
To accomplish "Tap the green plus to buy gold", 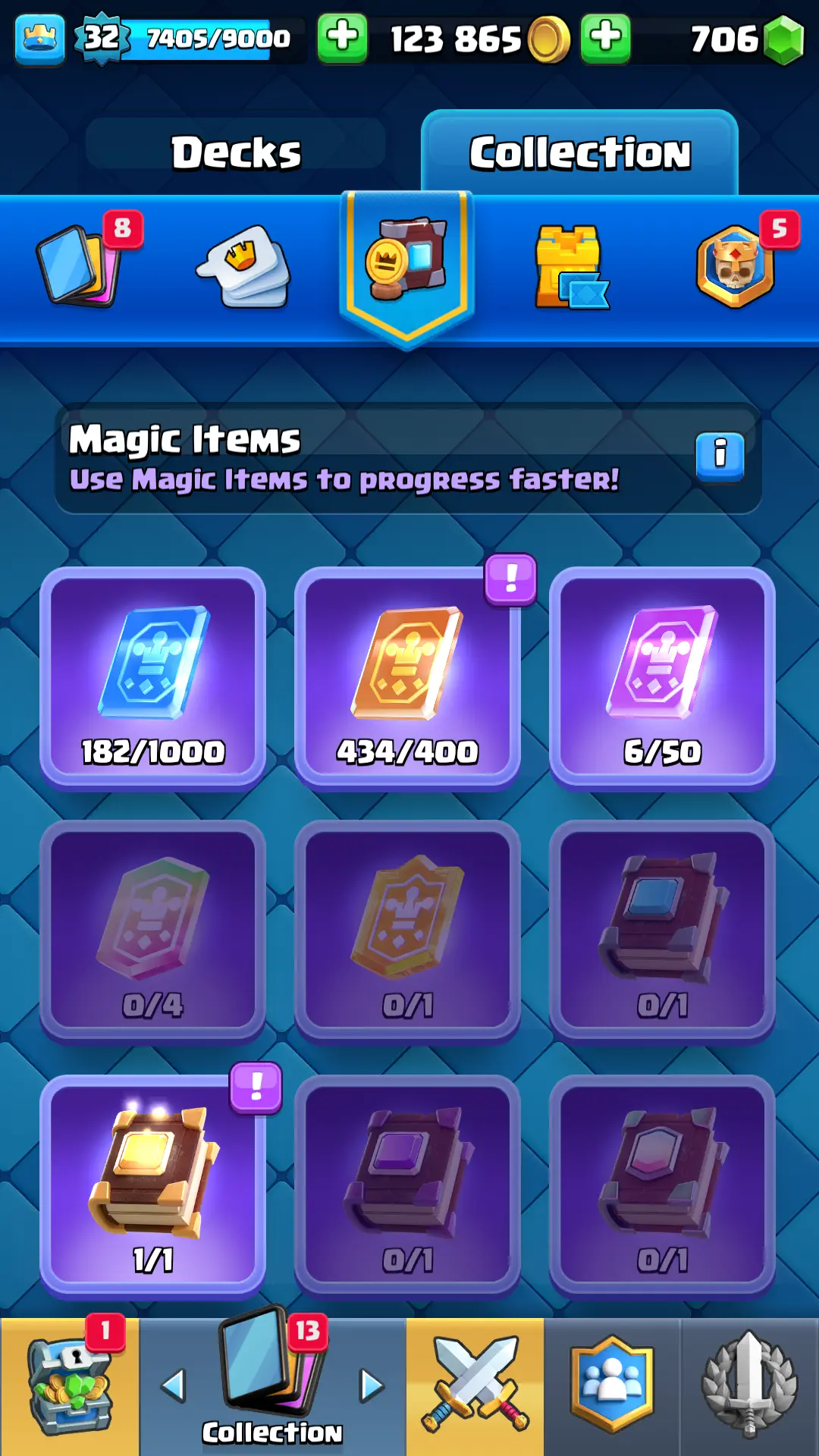I will (605, 38).
